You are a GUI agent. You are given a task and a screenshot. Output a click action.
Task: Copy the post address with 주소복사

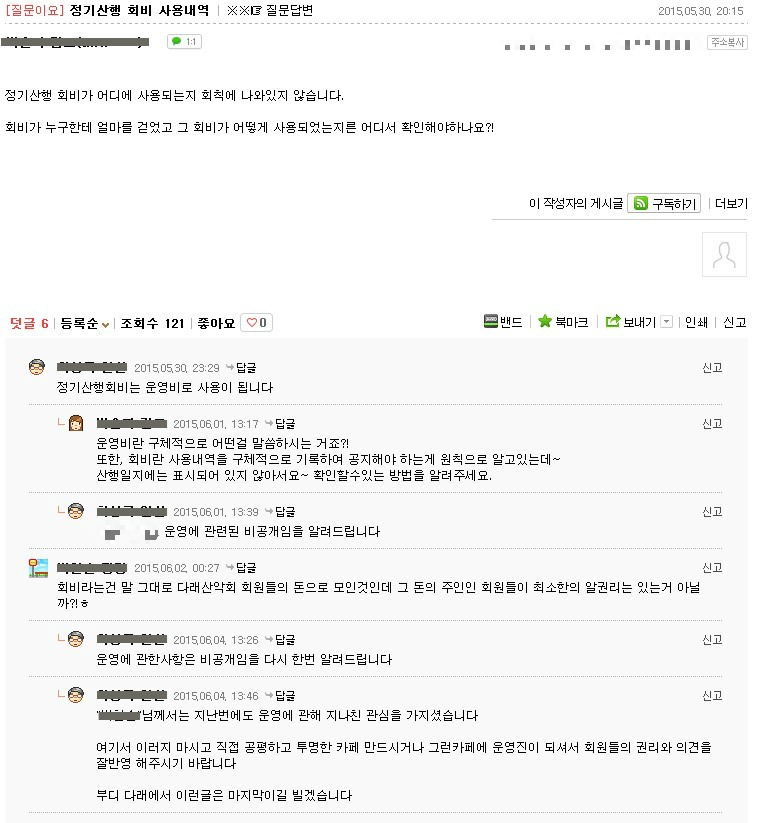727,43
